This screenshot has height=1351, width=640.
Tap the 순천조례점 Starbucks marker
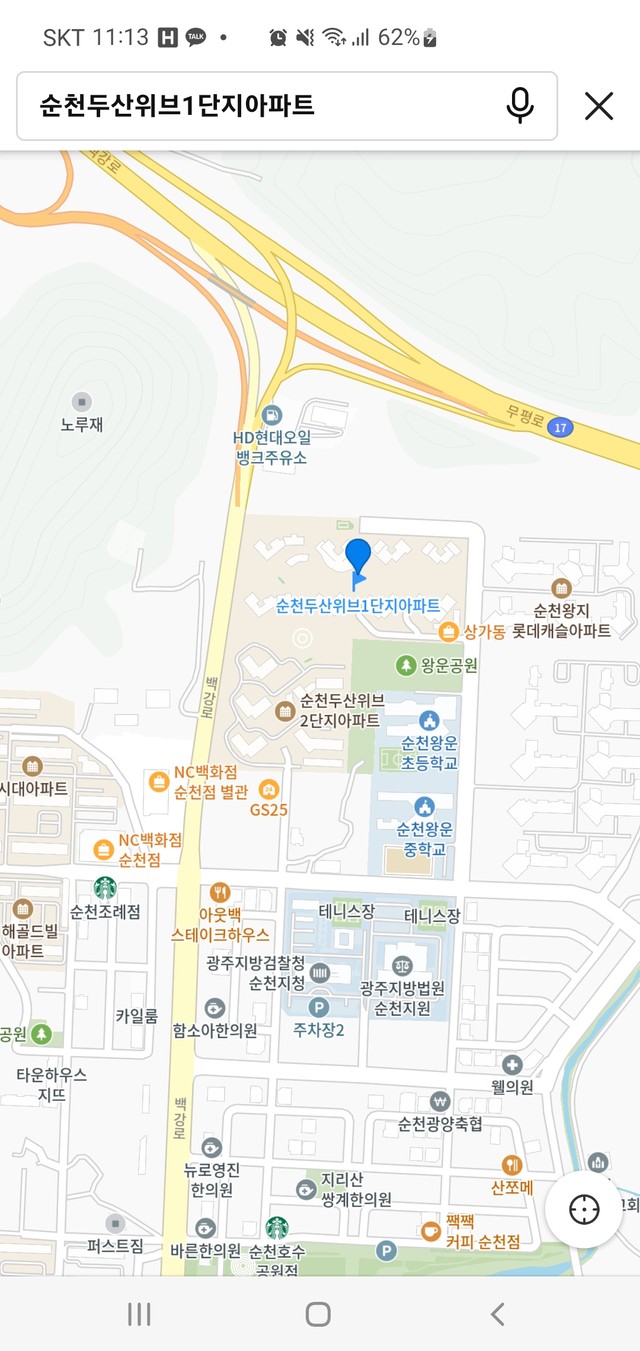[105, 888]
